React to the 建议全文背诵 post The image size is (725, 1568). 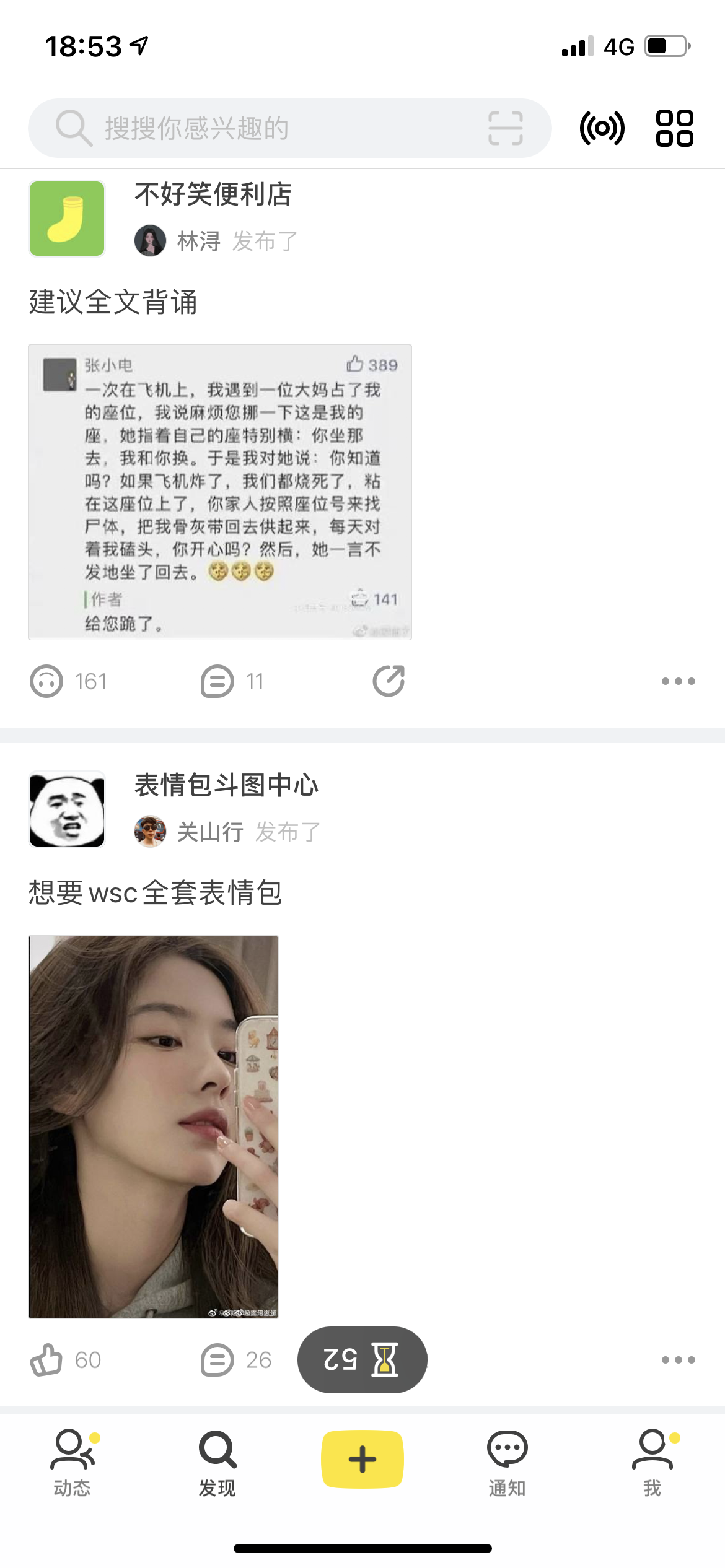click(x=47, y=681)
